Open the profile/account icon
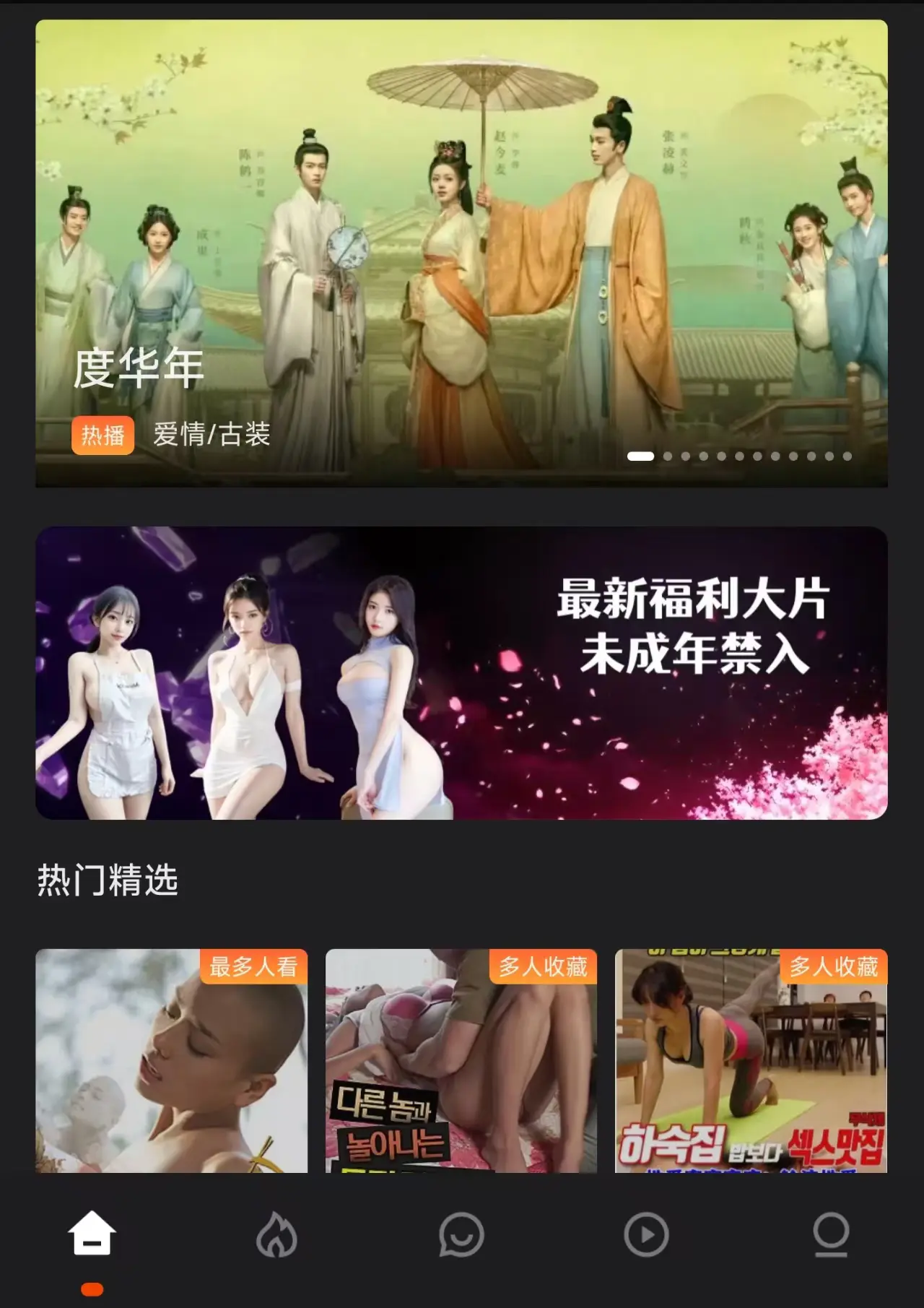The image size is (924, 1308). [831, 1236]
